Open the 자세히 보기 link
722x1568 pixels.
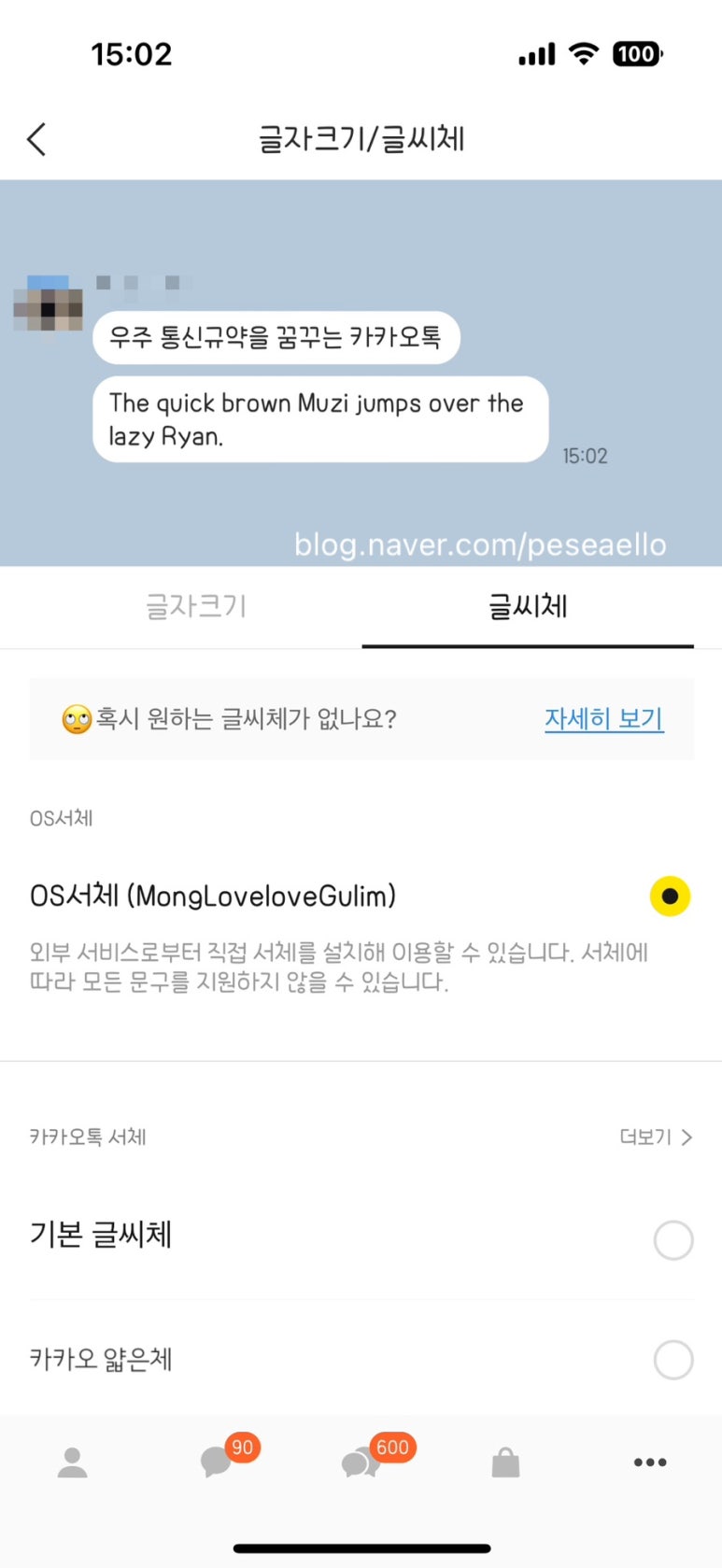(603, 719)
